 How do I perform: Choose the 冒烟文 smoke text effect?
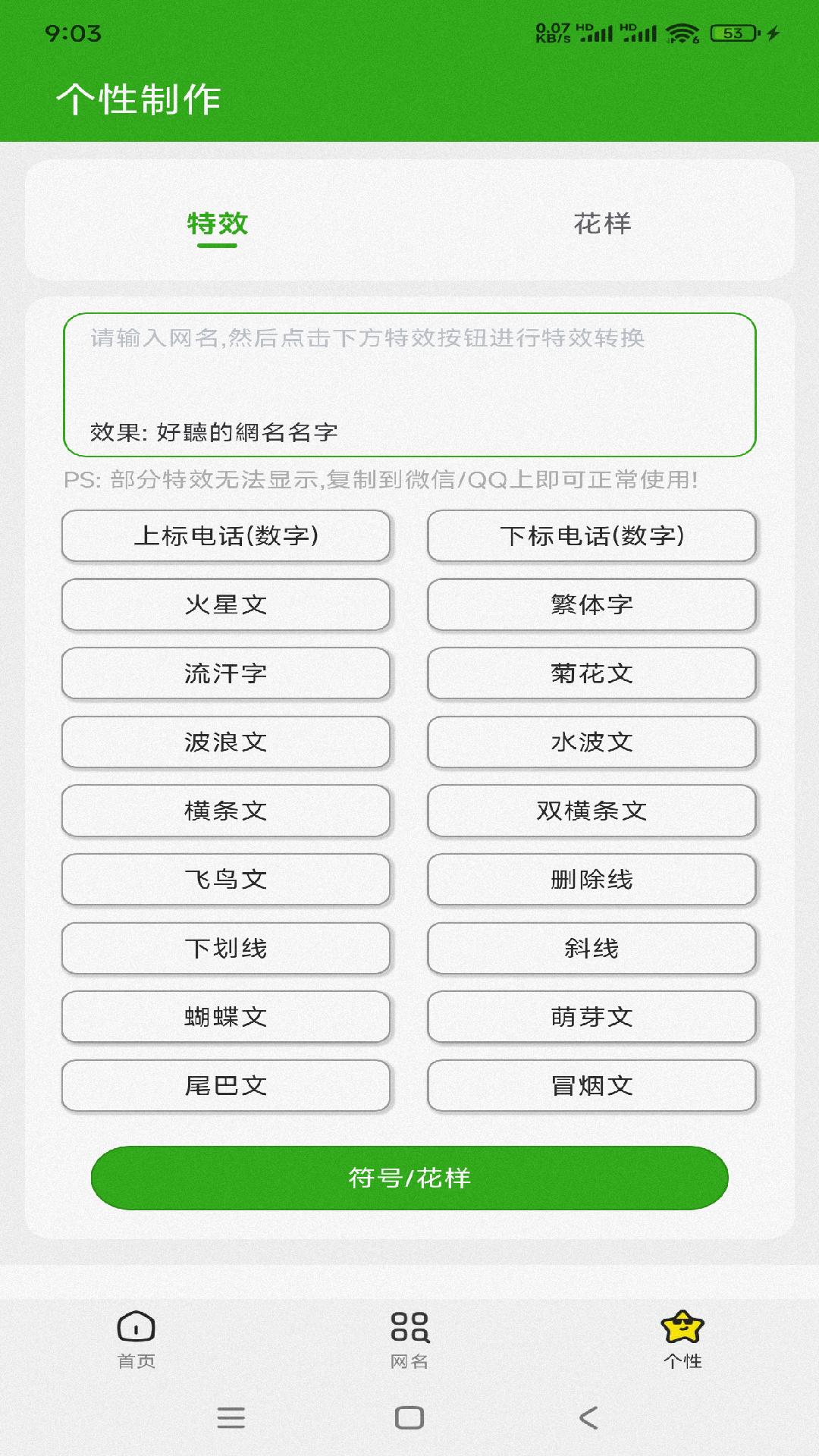592,1086
